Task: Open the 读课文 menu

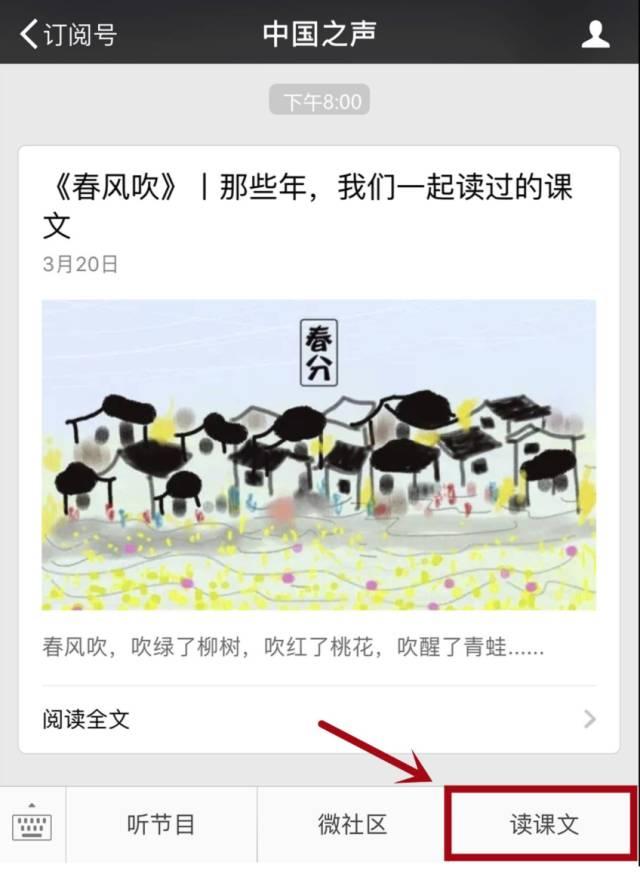Action: (543, 825)
